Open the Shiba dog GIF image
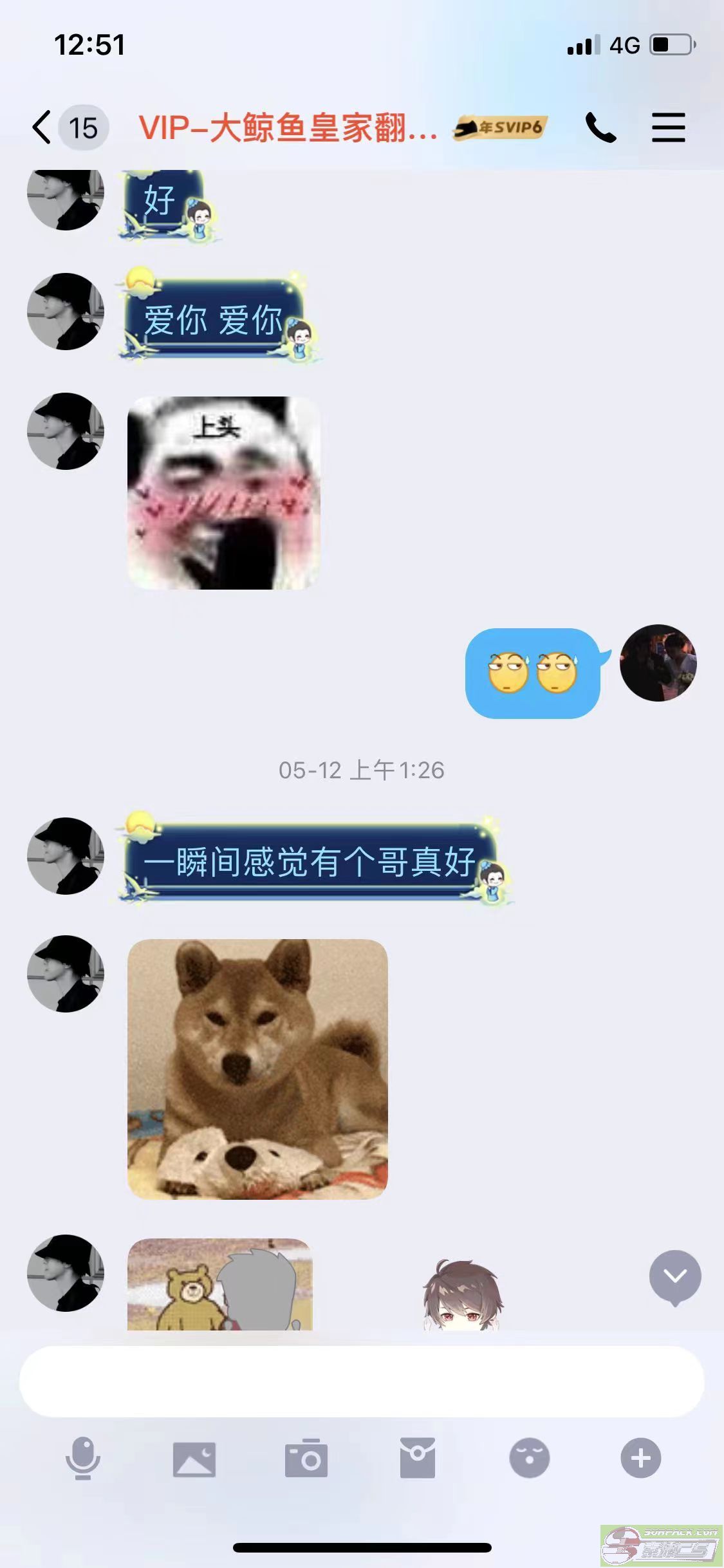This screenshot has height=1568, width=724. click(x=257, y=1069)
